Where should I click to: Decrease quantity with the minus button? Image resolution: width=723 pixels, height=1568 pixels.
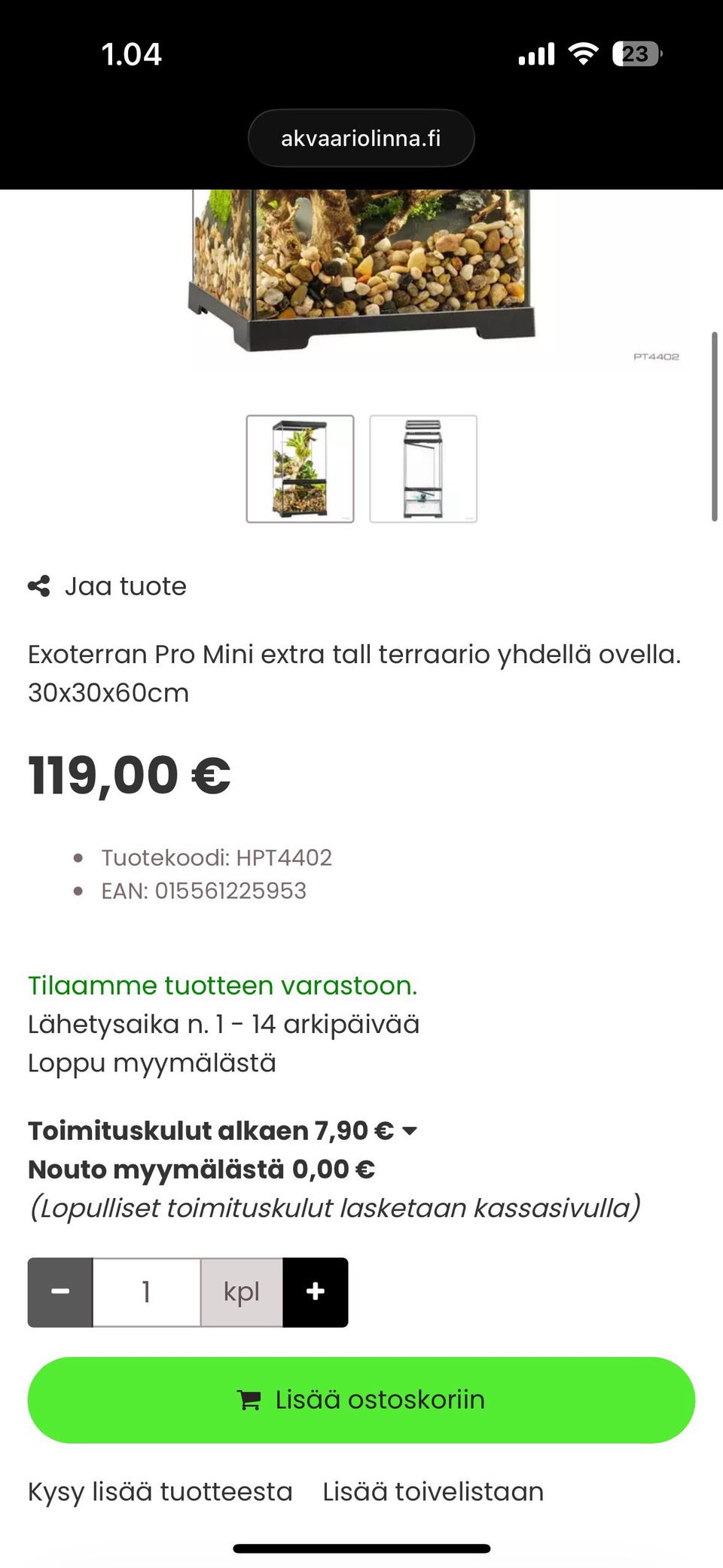[60, 1292]
